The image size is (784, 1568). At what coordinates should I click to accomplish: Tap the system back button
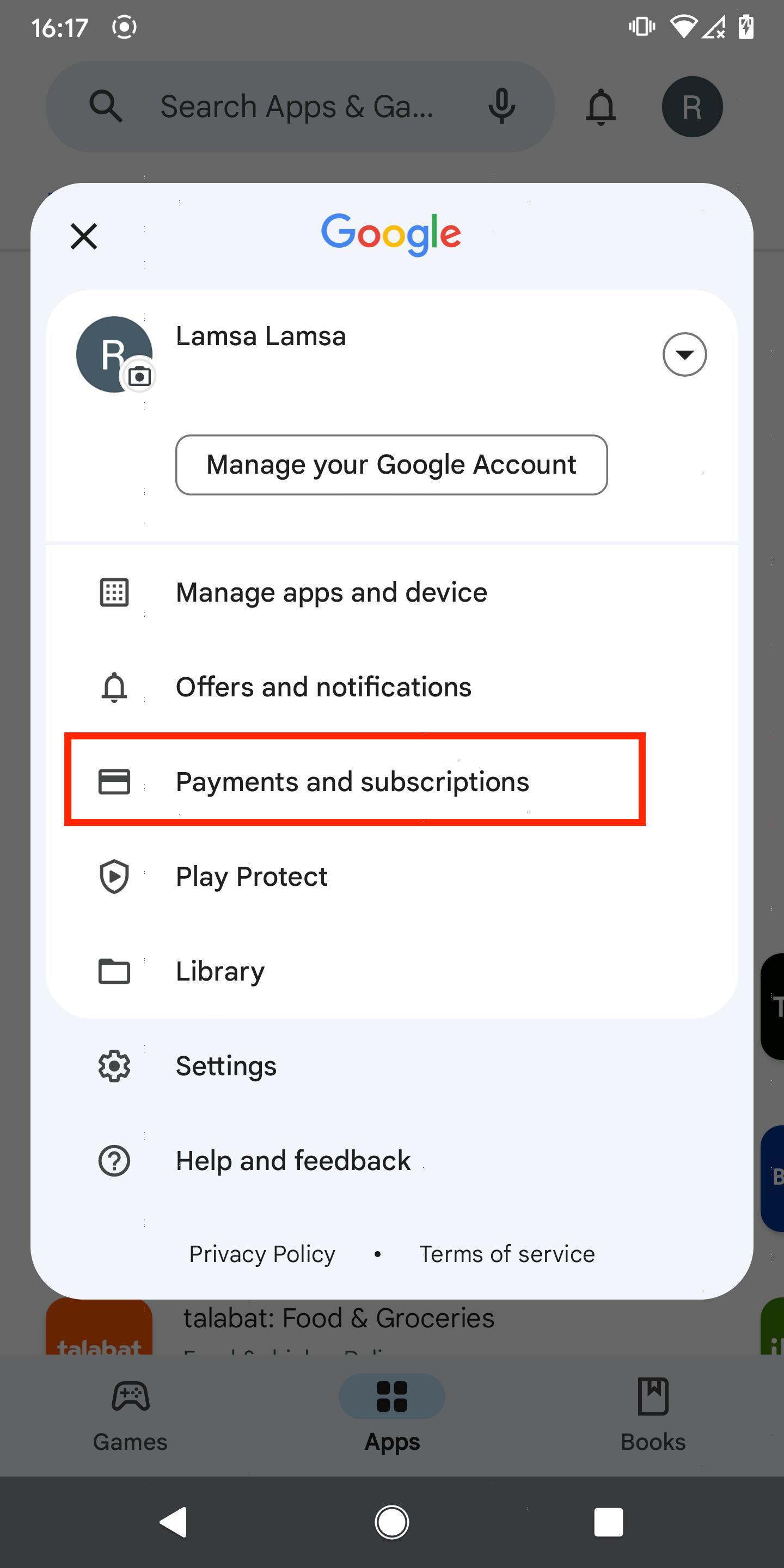coord(174,1522)
